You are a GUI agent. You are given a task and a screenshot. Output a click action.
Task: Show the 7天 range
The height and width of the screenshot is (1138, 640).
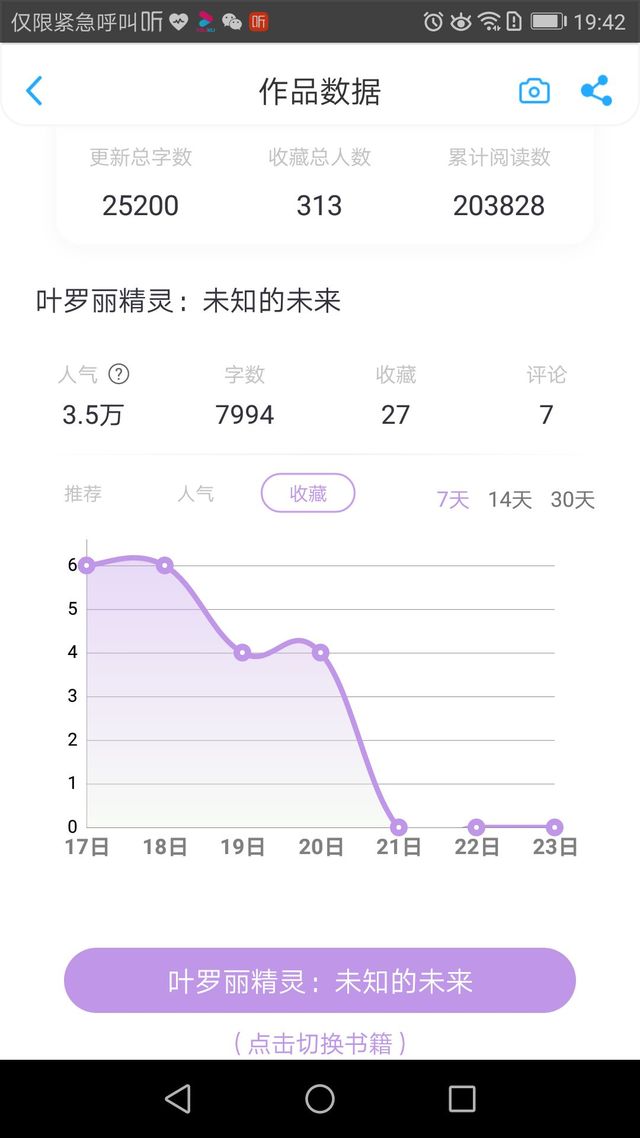tap(453, 500)
